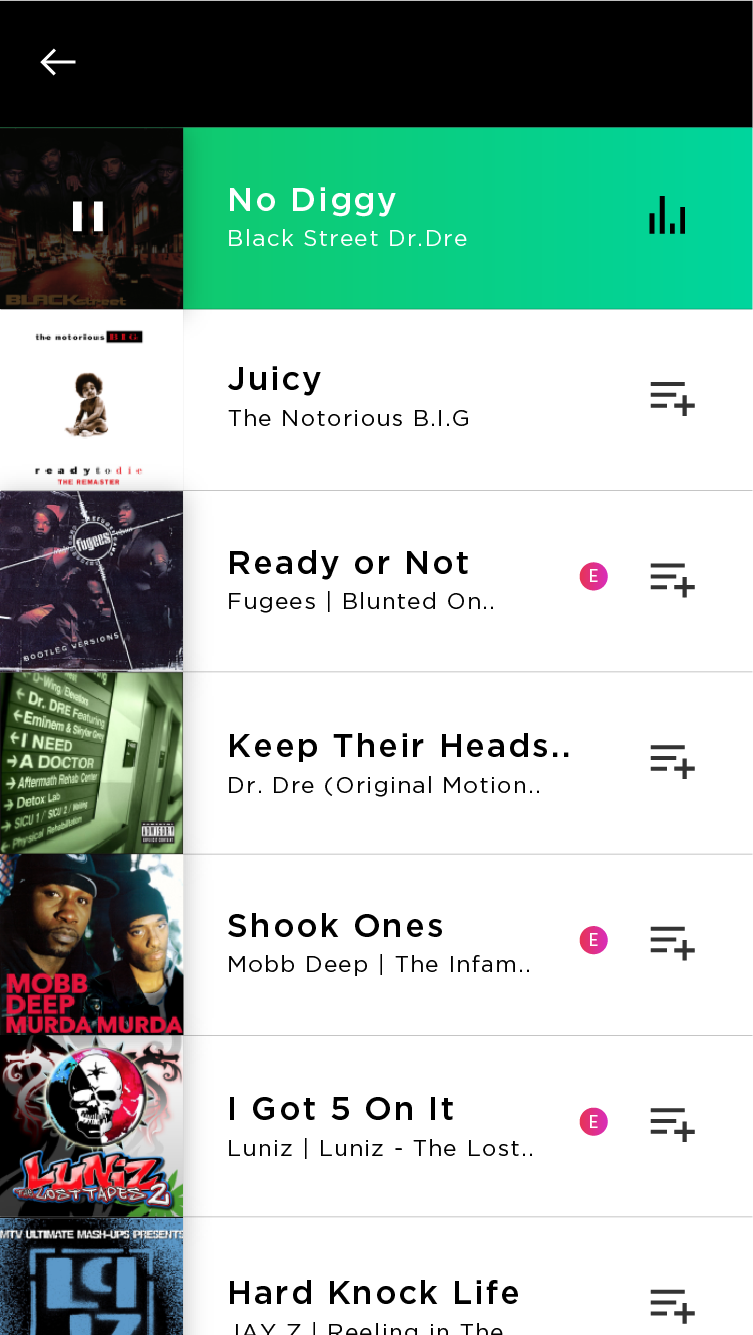Screen dimensions: 753x1335
Task: Play Juicy by The Notorious B.I.G
Action: (x=376, y=400)
